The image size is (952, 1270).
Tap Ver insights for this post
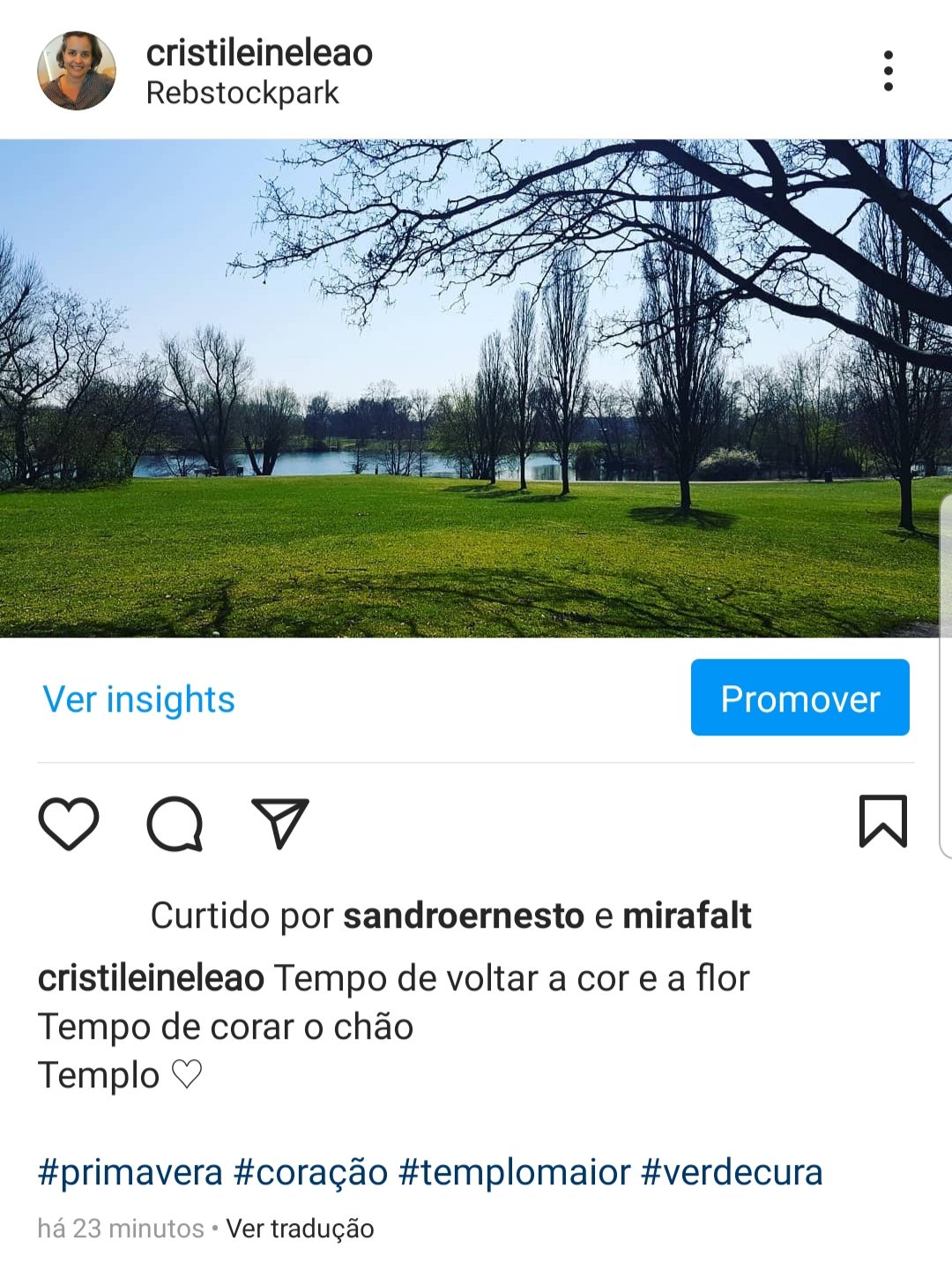139,698
